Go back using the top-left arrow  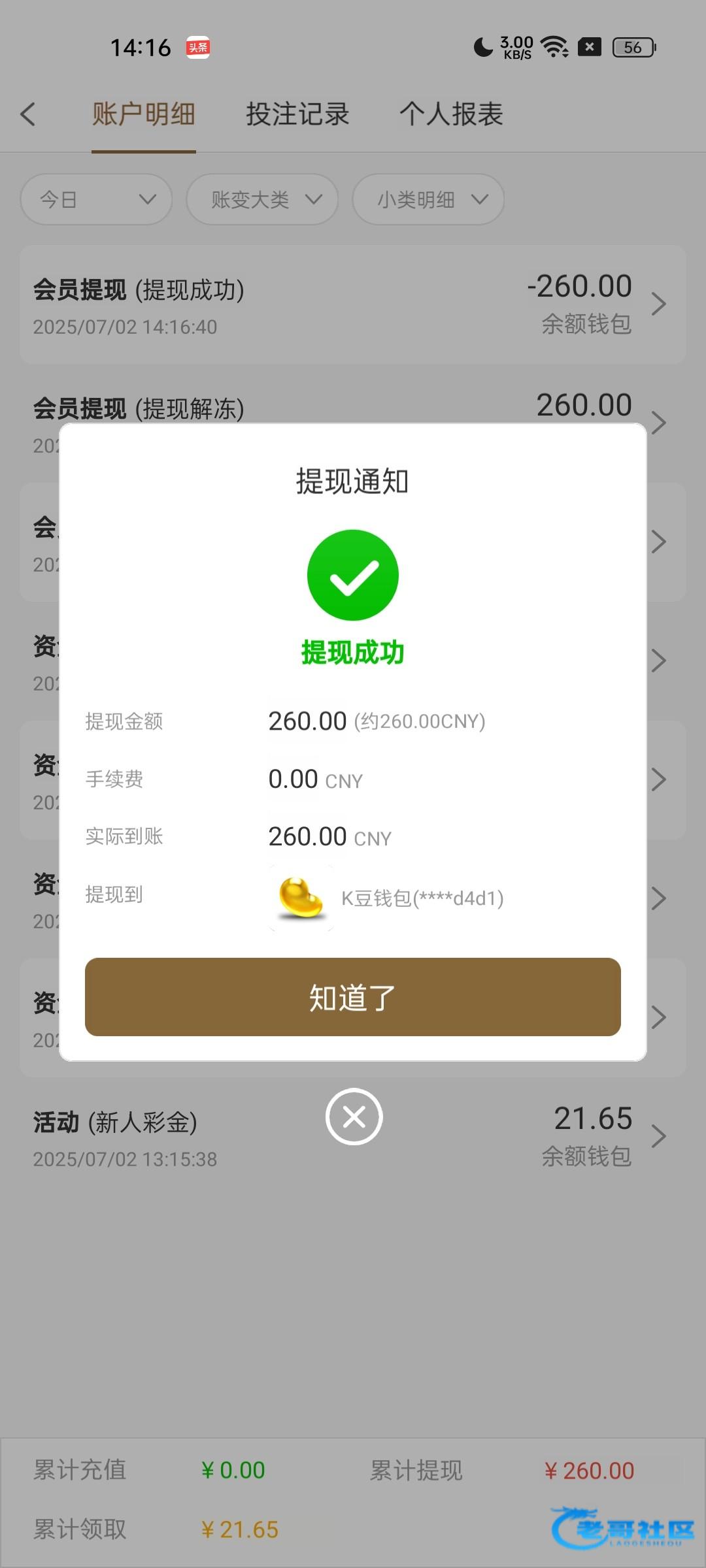pos(27,114)
